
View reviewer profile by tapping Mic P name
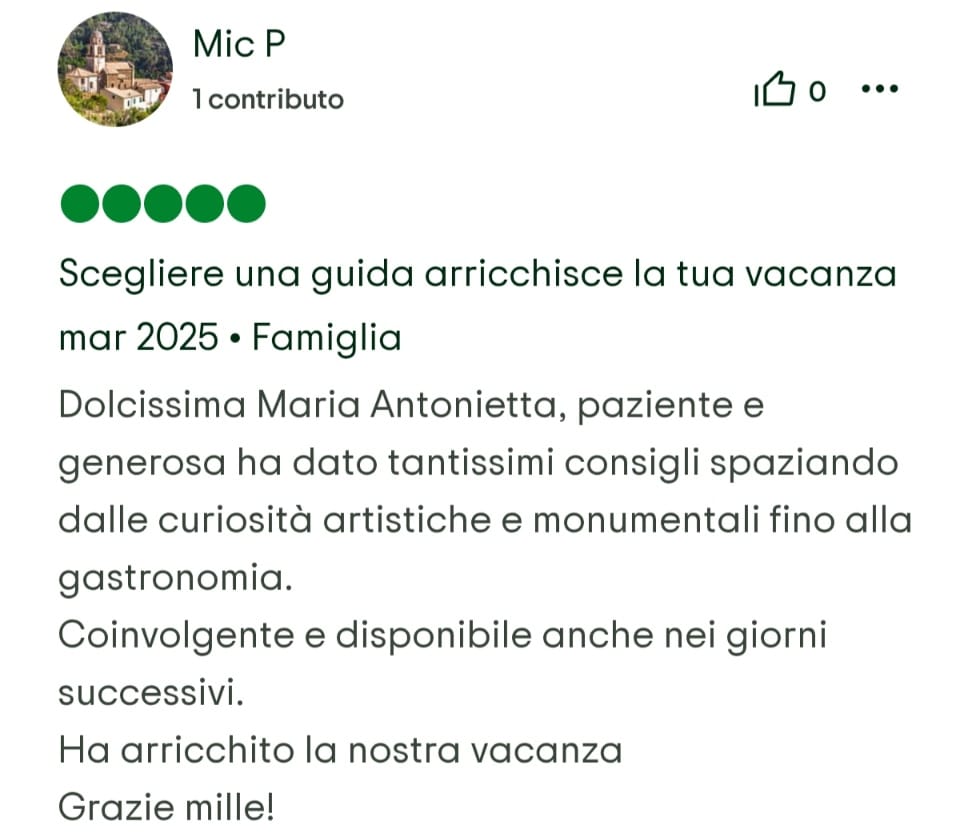(239, 45)
